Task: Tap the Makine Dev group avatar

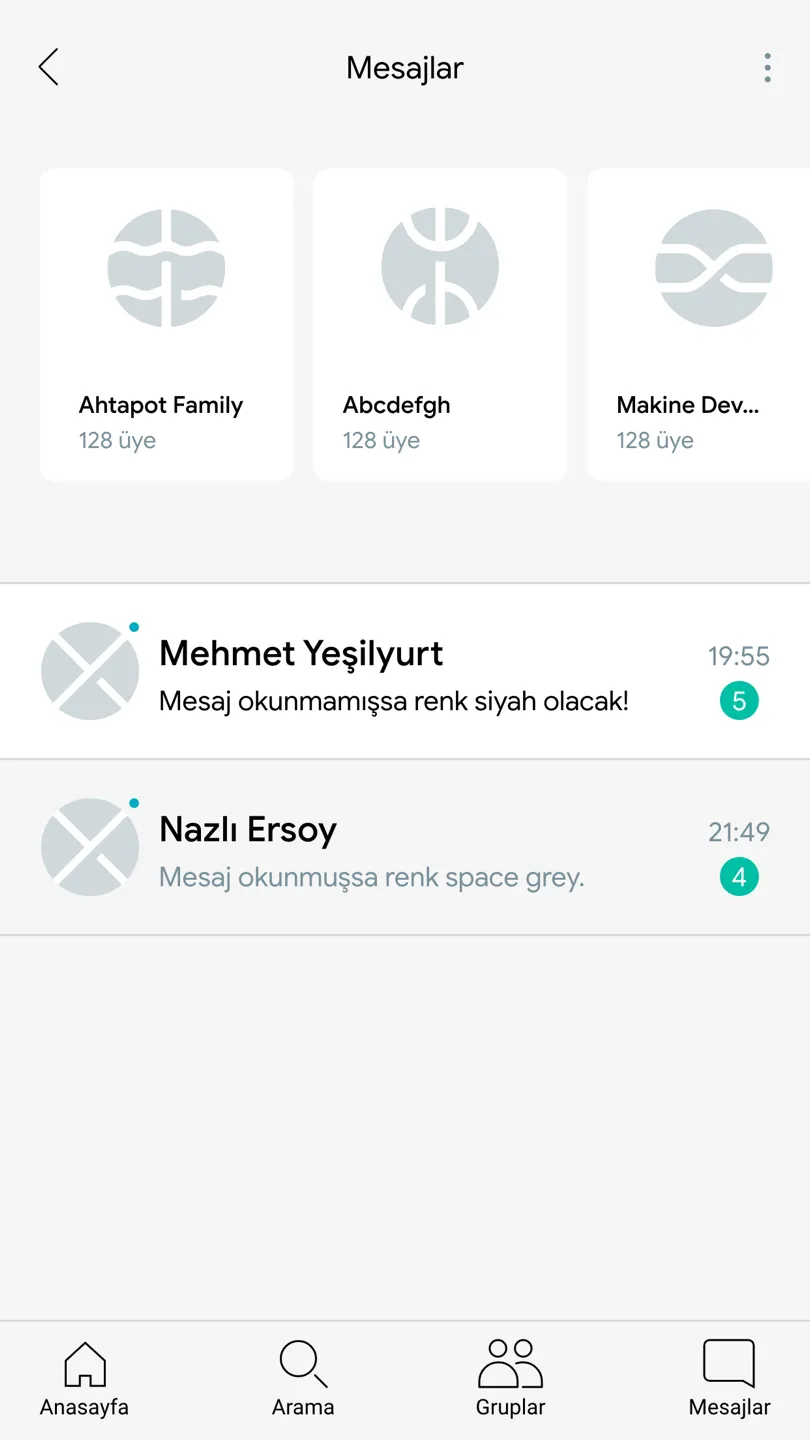Action: 713,266
